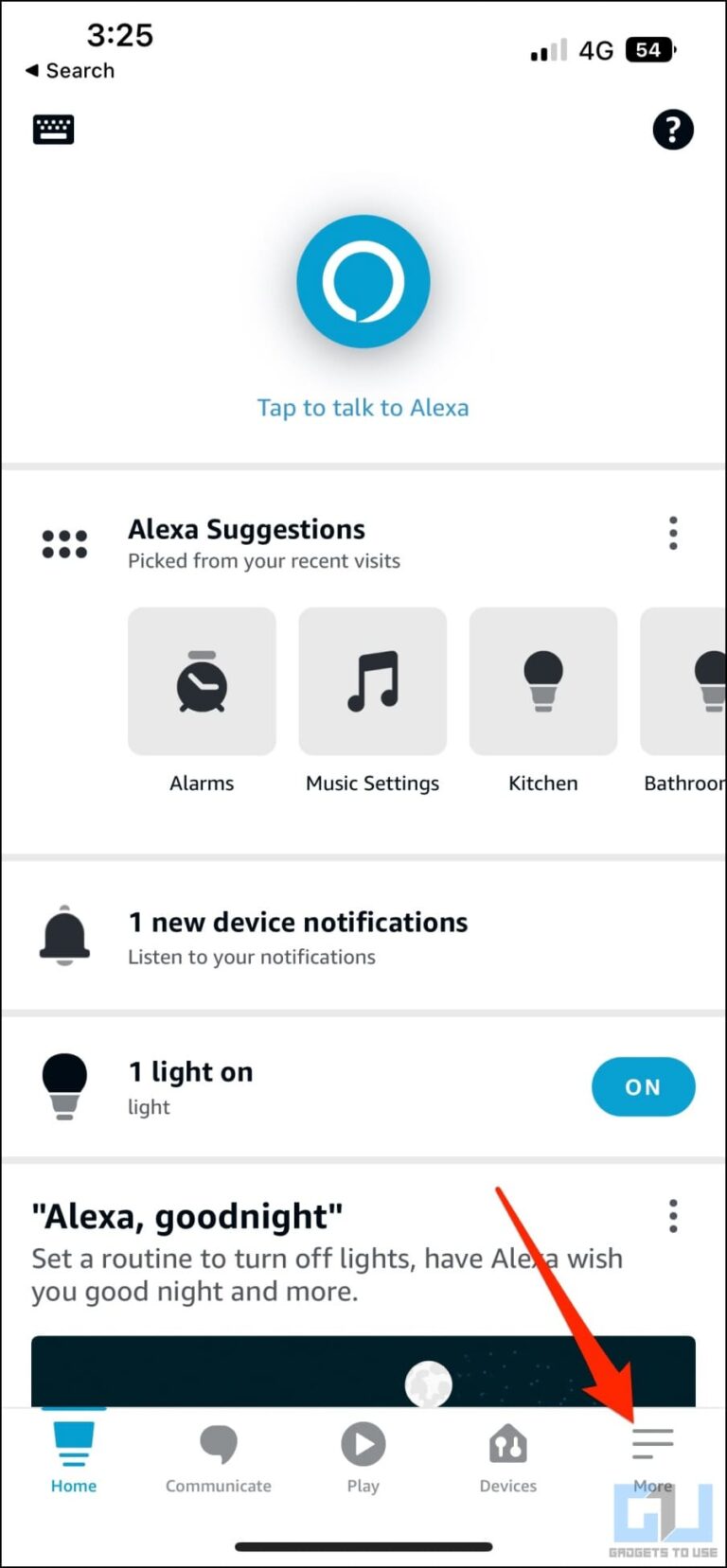
Task: Open the keyboard input icon
Action: point(53,130)
